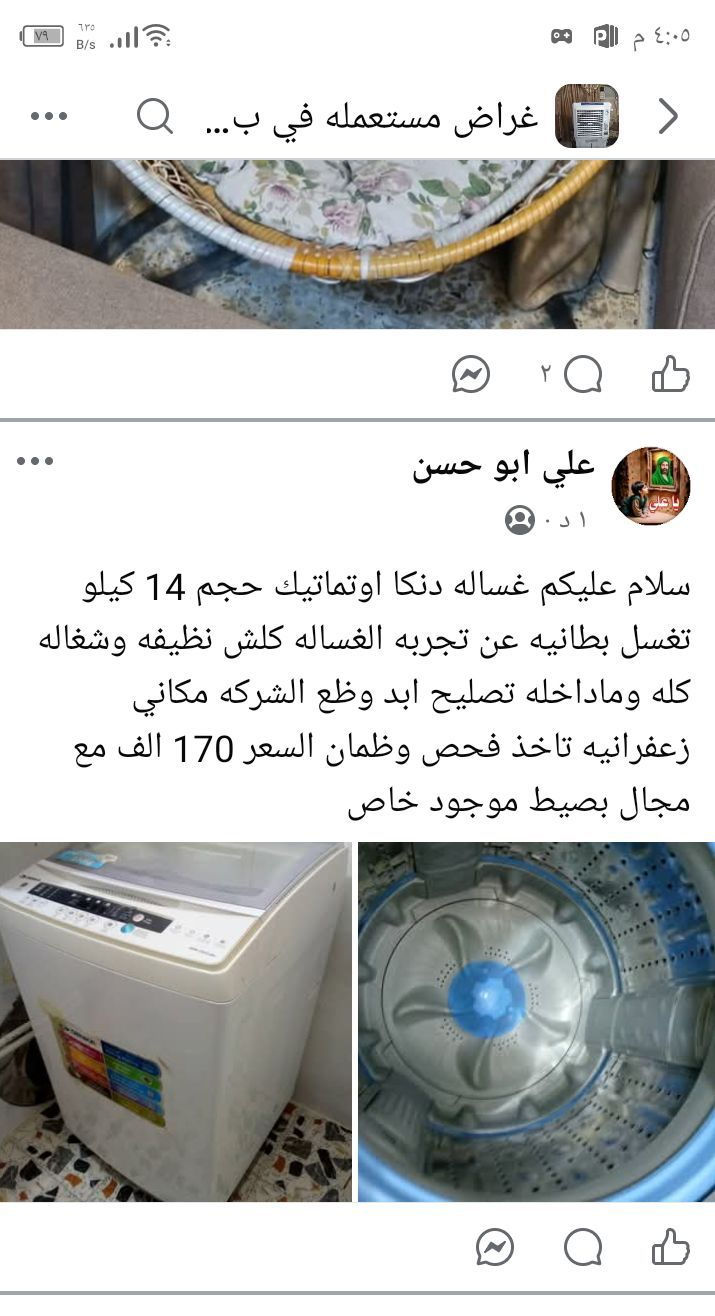Message the seller of the basket post

471,375
